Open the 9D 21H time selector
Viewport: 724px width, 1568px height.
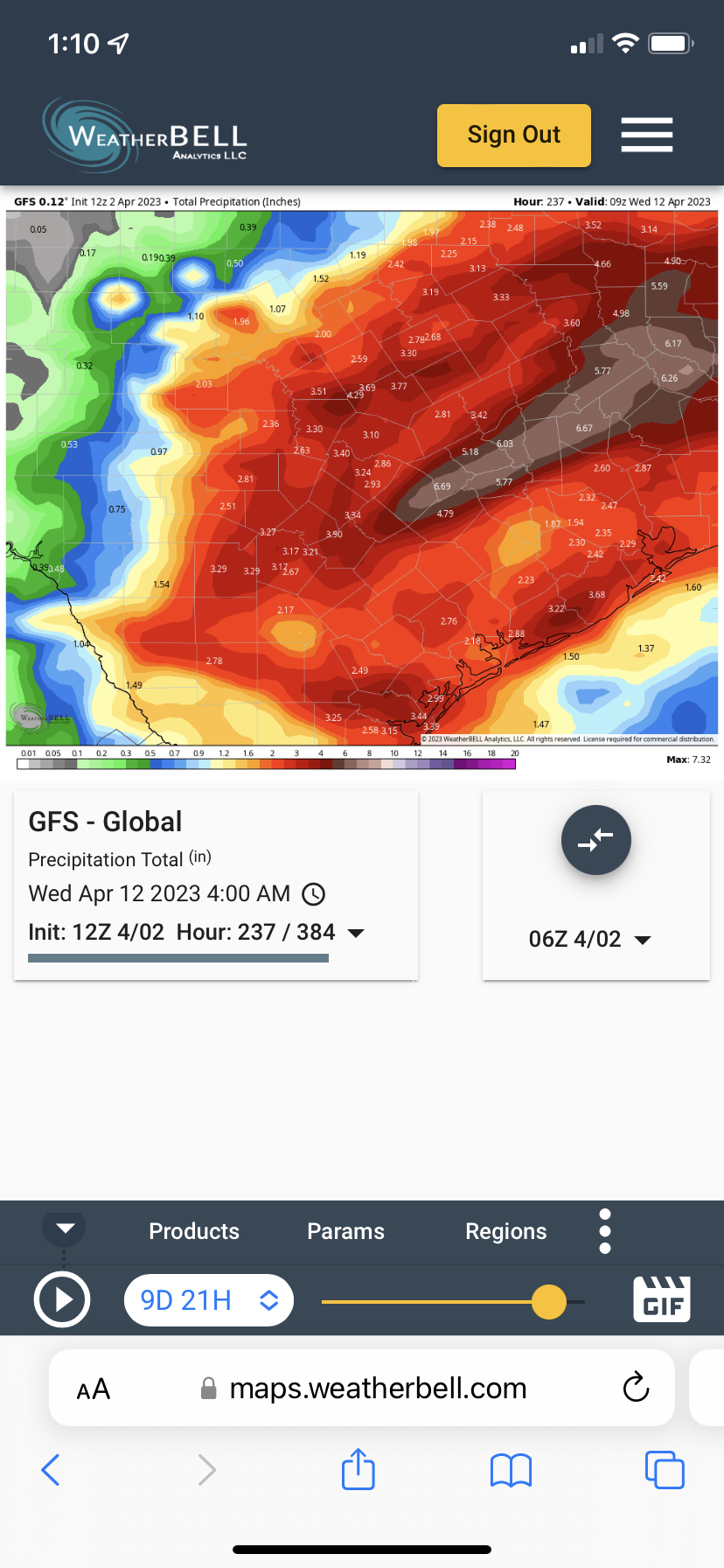(x=209, y=1300)
